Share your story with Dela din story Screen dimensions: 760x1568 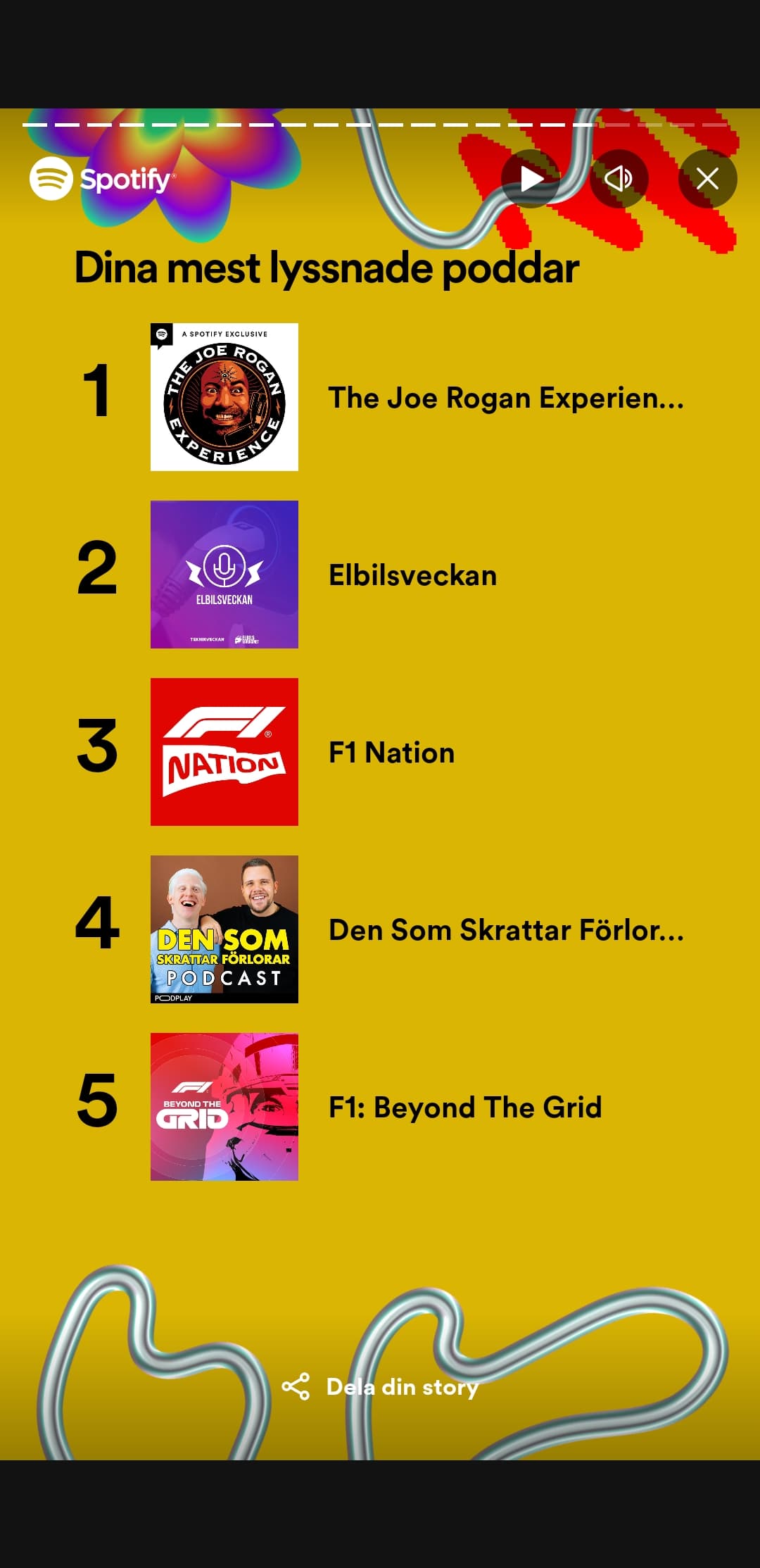tap(380, 1386)
